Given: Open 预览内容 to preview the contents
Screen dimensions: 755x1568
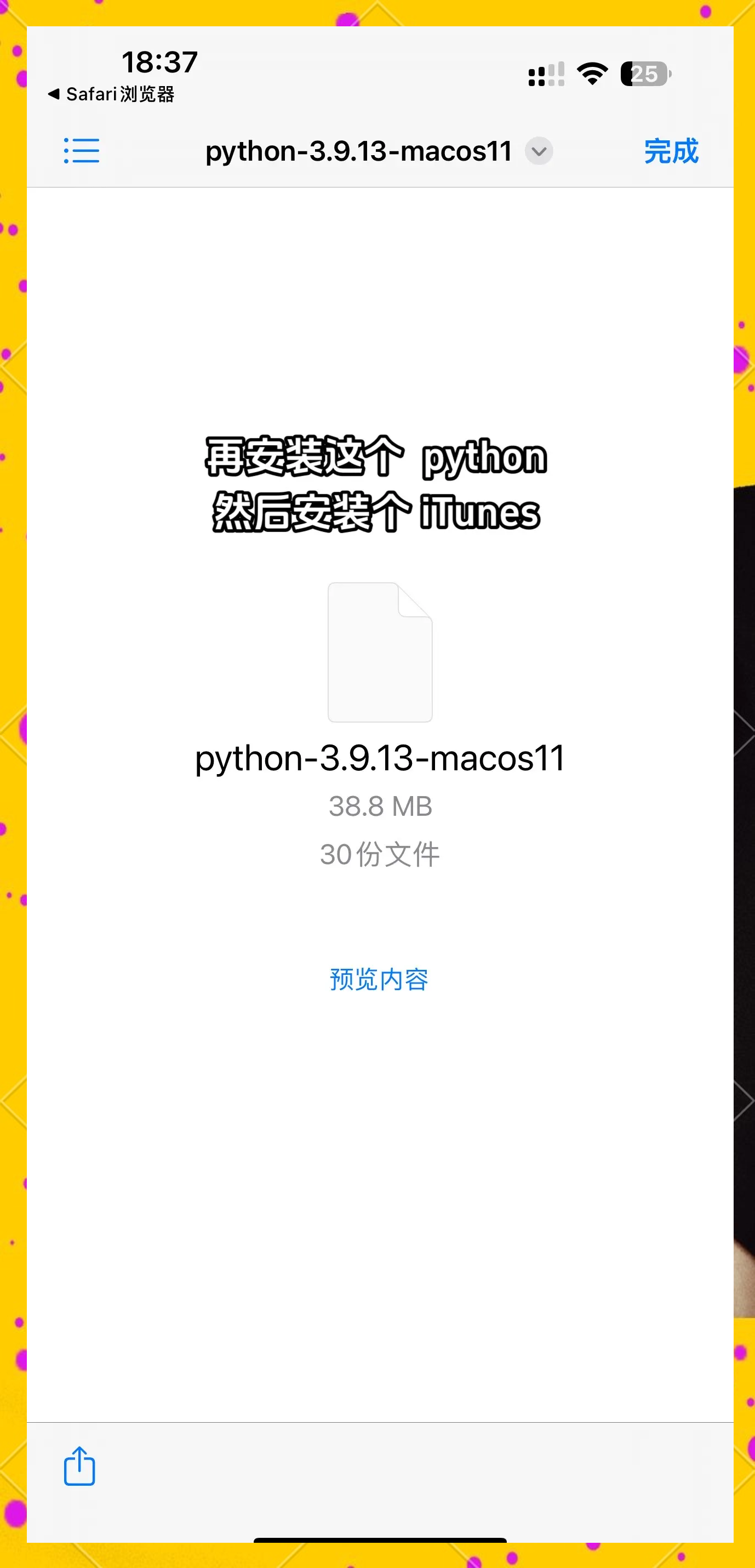Looking at the screenshot, I should click(x=379, y=979).
